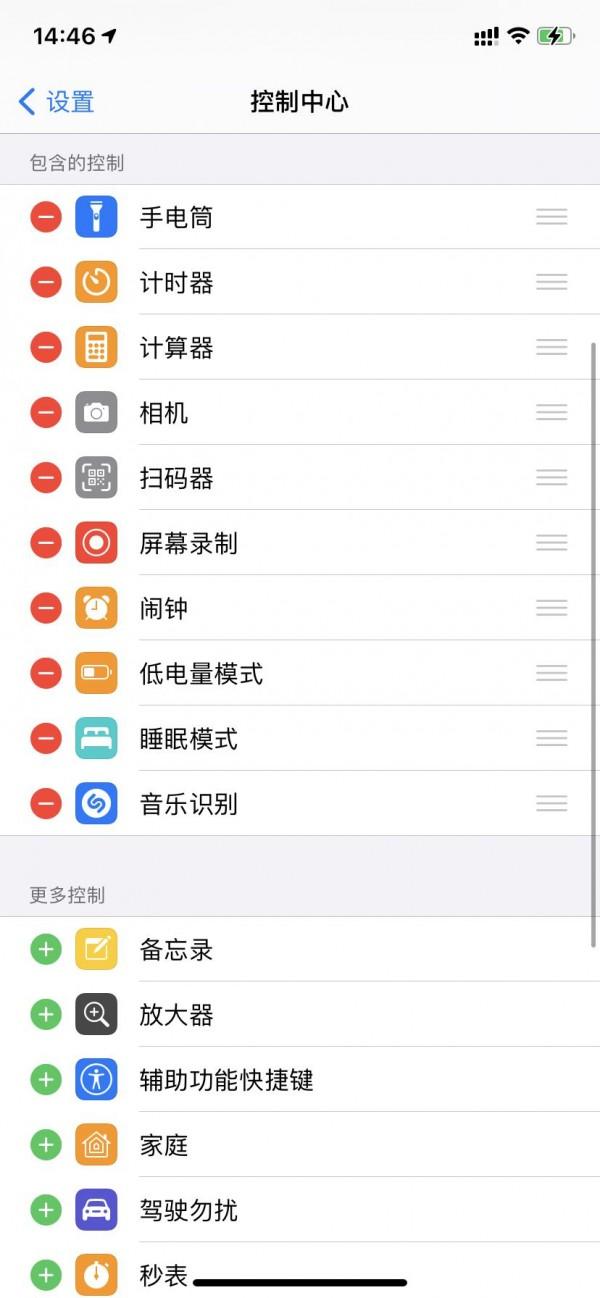Viewport: 600px width, 1298px height.
Task: Tap the minus button next to 闹钟
Action: [46, 607]
